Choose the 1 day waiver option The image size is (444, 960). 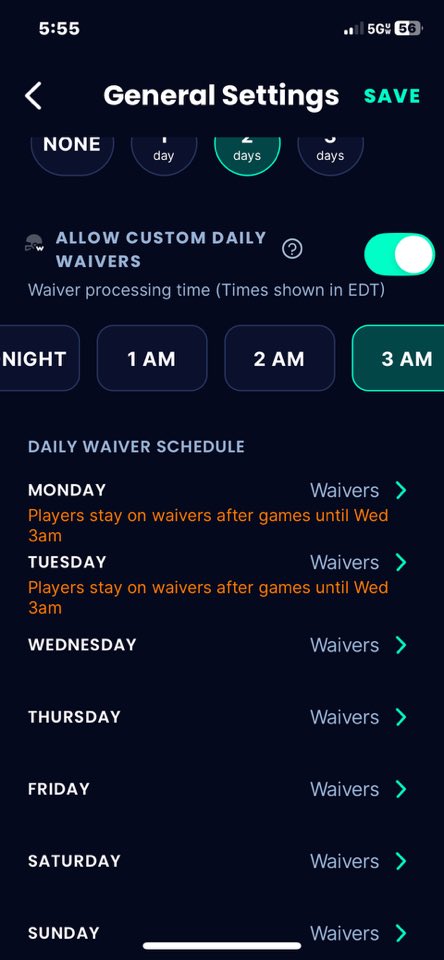164,151
